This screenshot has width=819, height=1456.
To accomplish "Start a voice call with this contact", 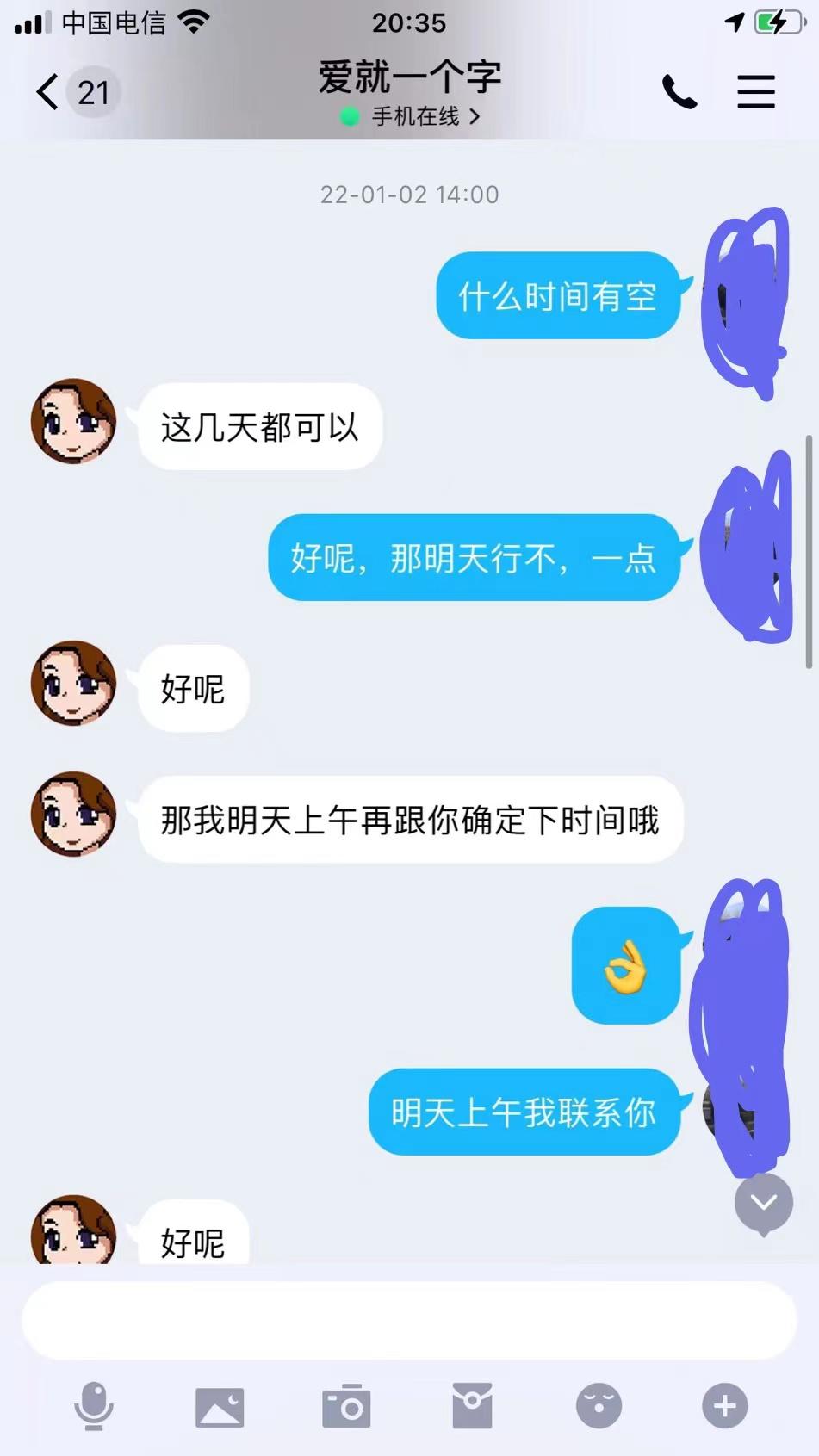I will point(679,92).
